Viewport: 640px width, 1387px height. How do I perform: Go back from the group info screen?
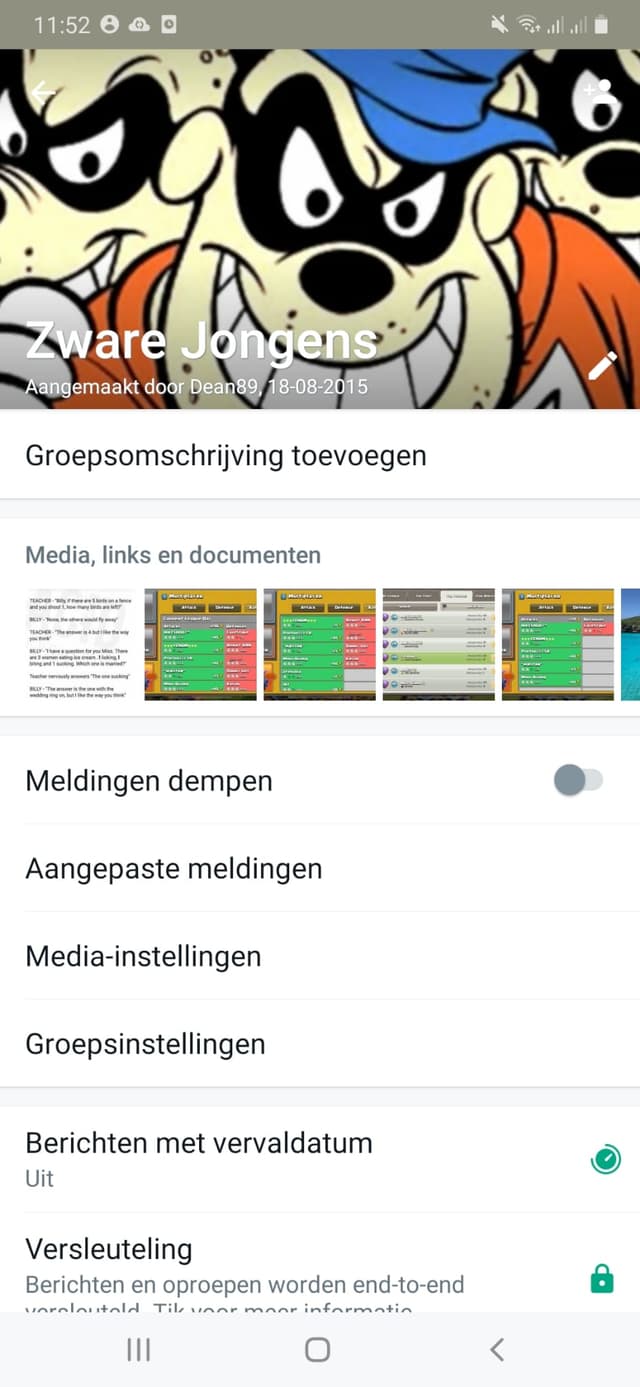click(x=43, y=93)
